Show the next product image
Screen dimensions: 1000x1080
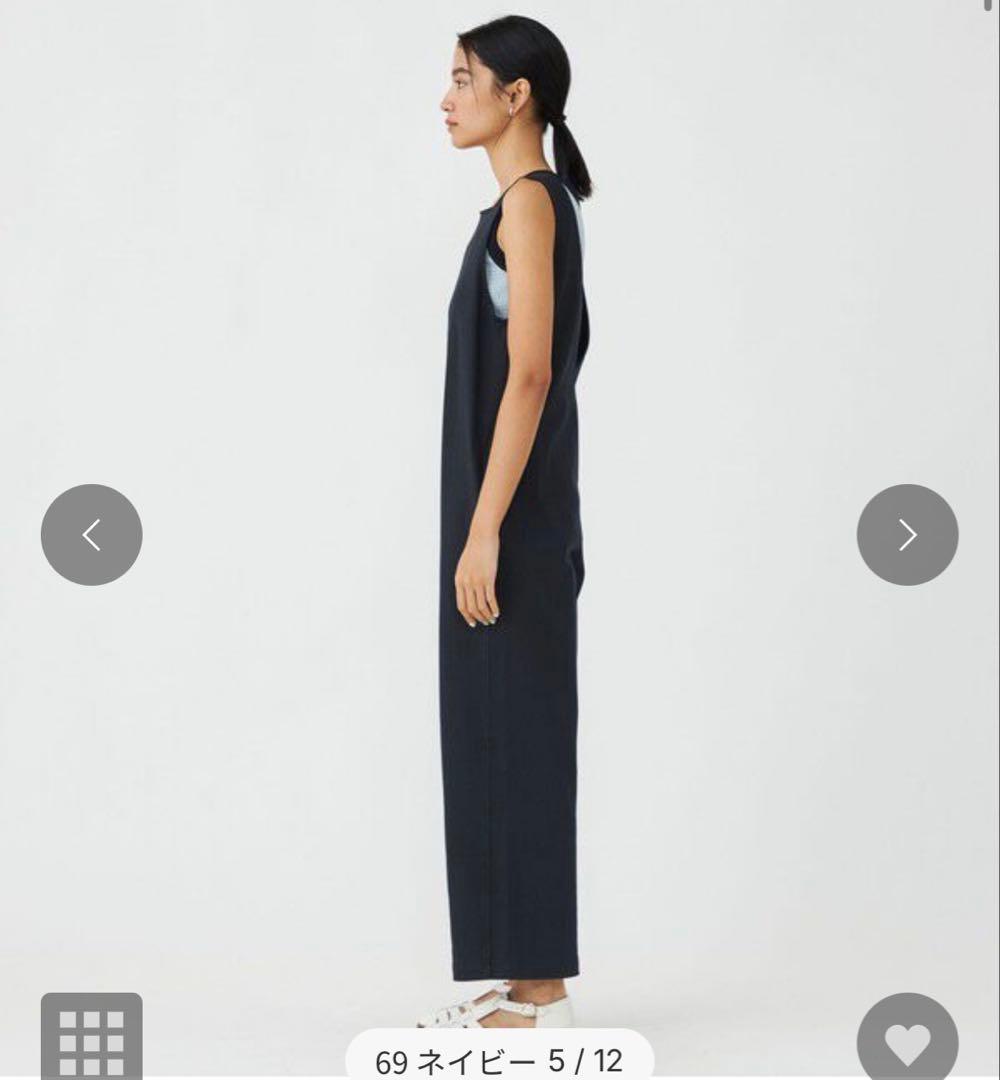(907, 535)
